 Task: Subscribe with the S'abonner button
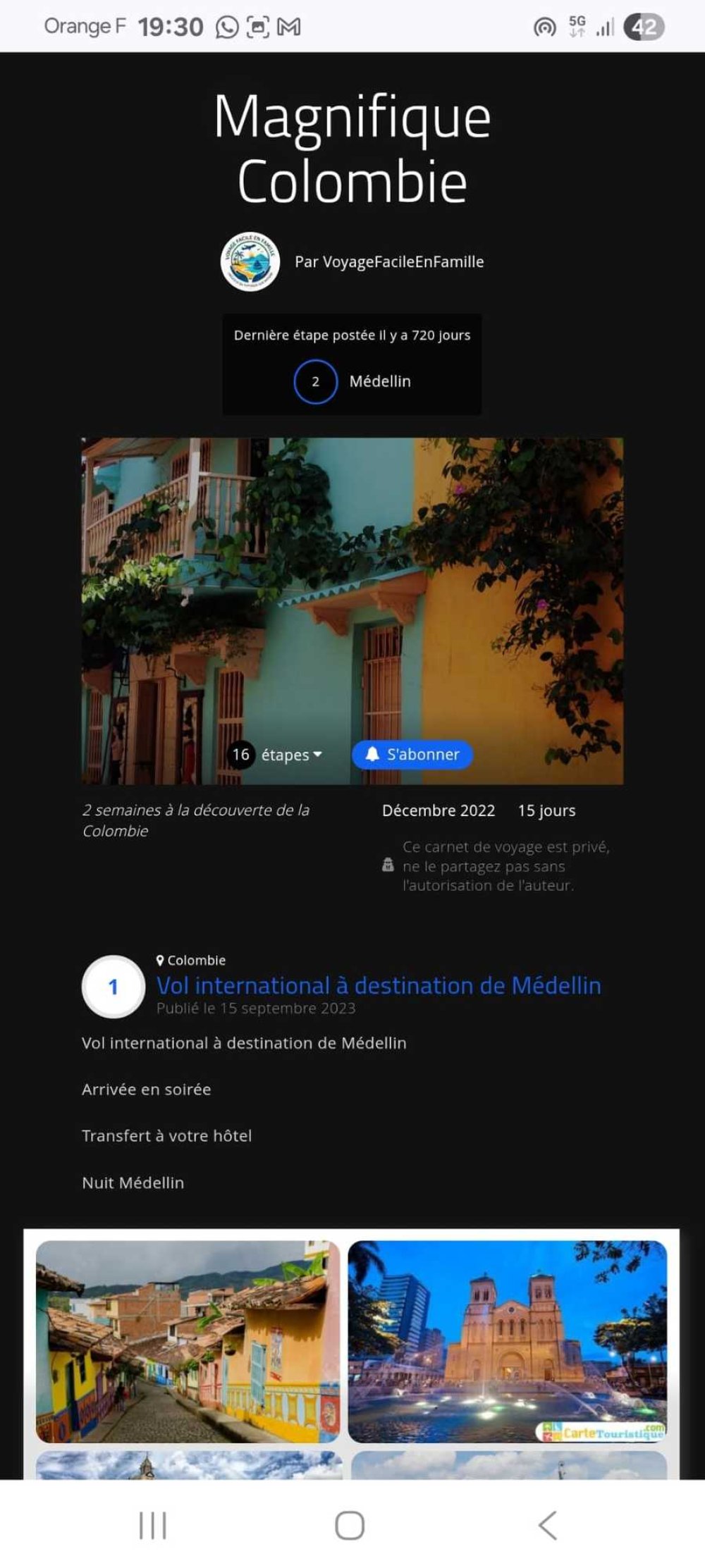coord(412,754)
